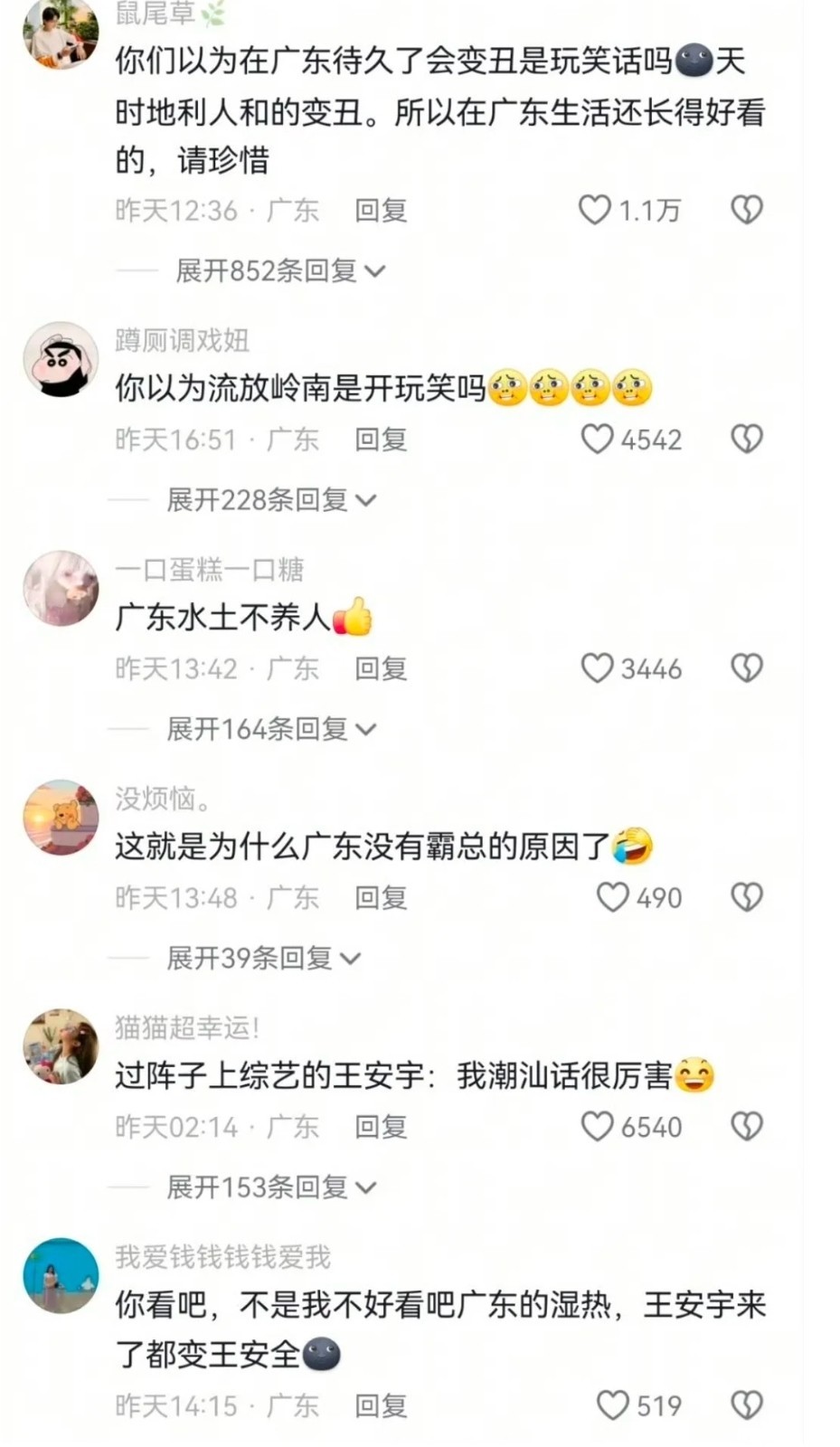Expand 展开228条回复
Viewport: 840px width, 1447px height.
[x=271, y=499]
